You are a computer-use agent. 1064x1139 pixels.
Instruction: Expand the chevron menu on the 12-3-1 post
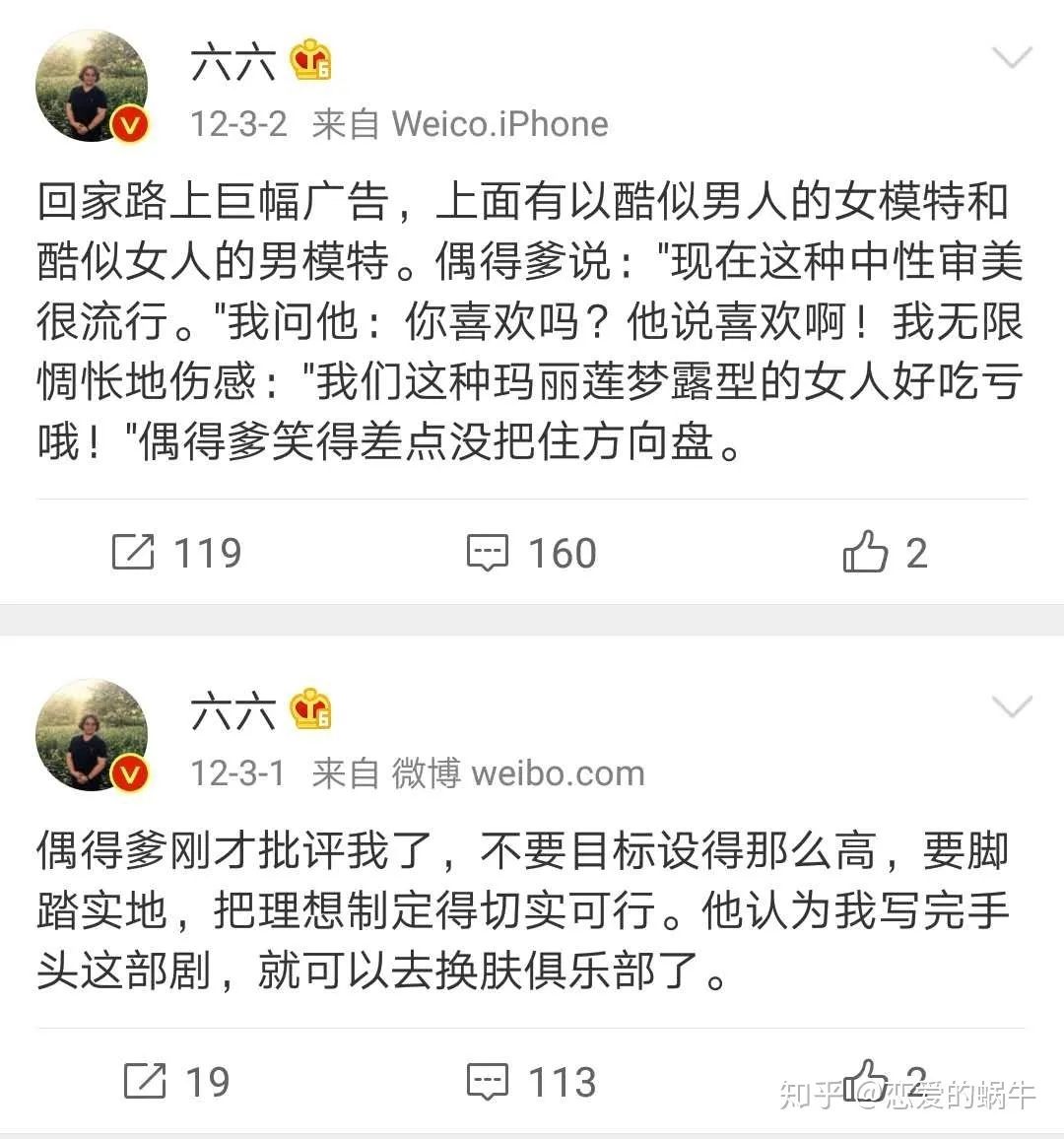[x=1011, y=707]
